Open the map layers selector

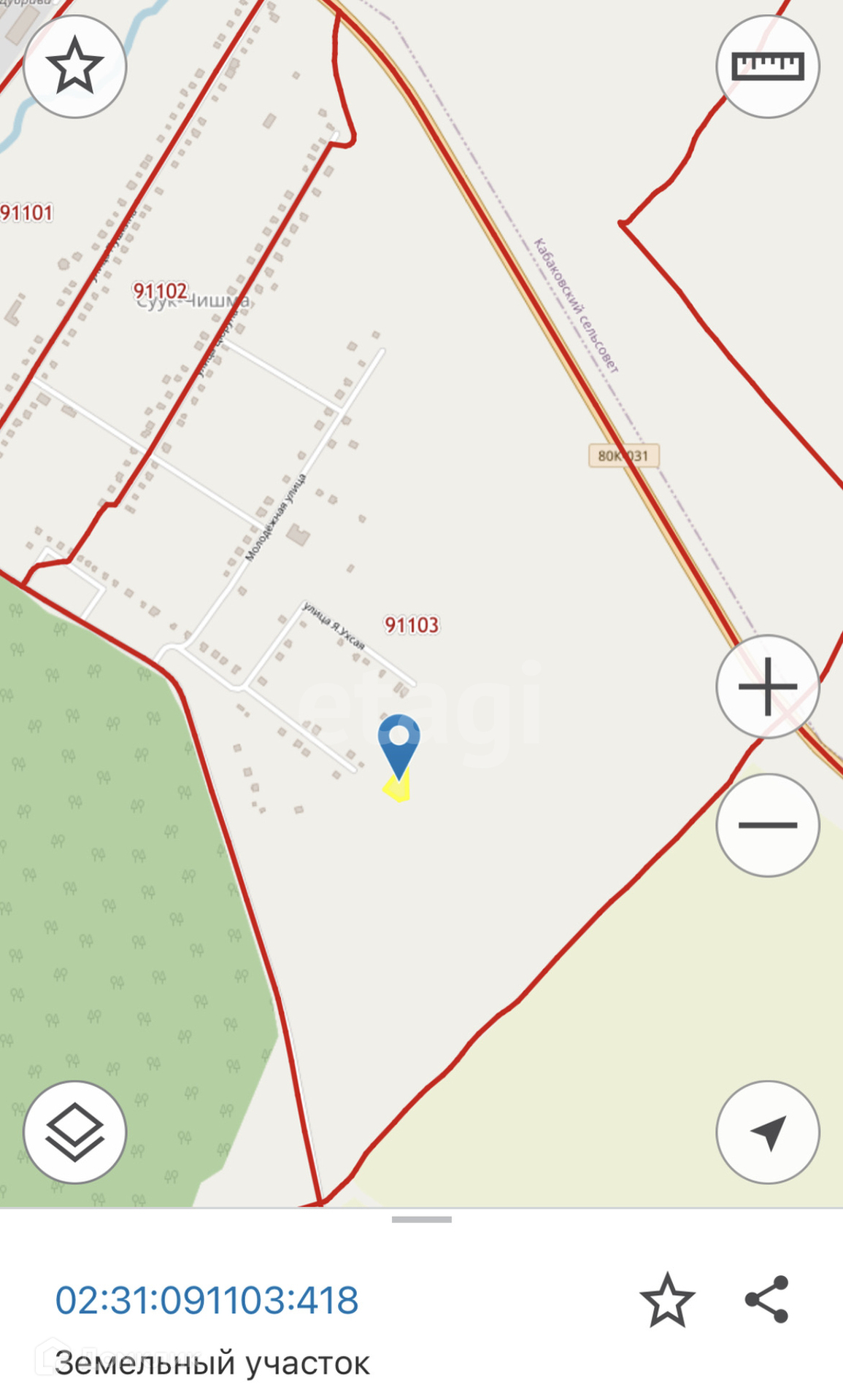point(74,1132)
